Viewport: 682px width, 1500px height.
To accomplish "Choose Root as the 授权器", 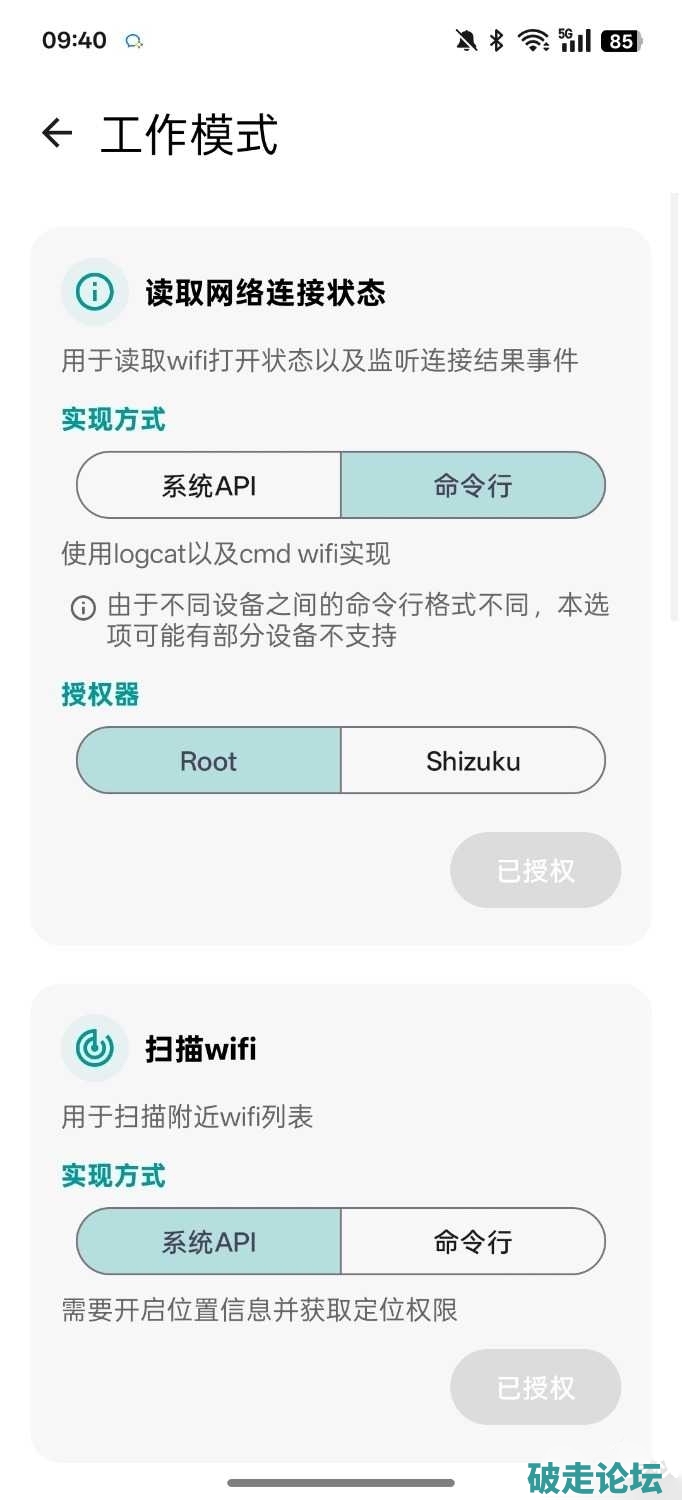I will 209,761.
